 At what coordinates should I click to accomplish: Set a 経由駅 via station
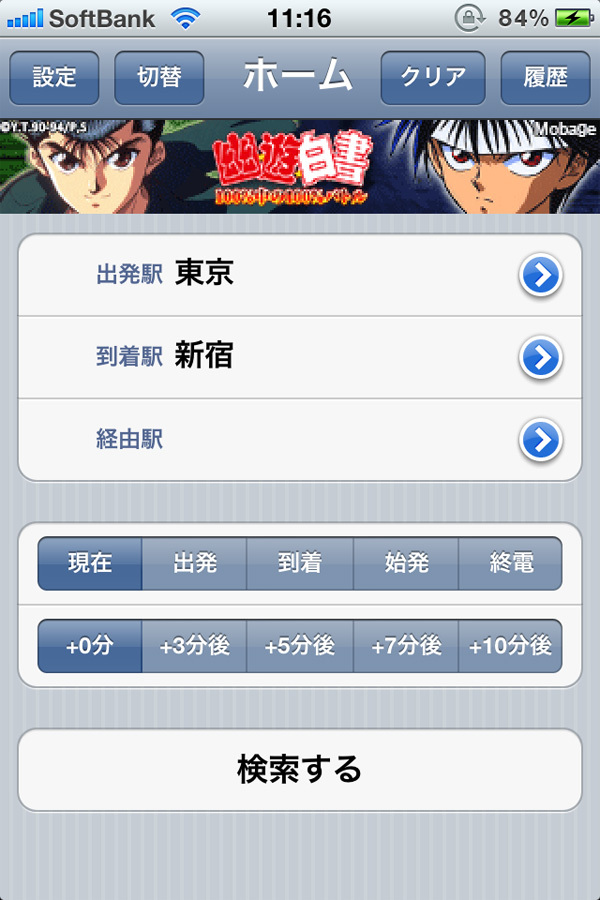click(x=300, y=439)
